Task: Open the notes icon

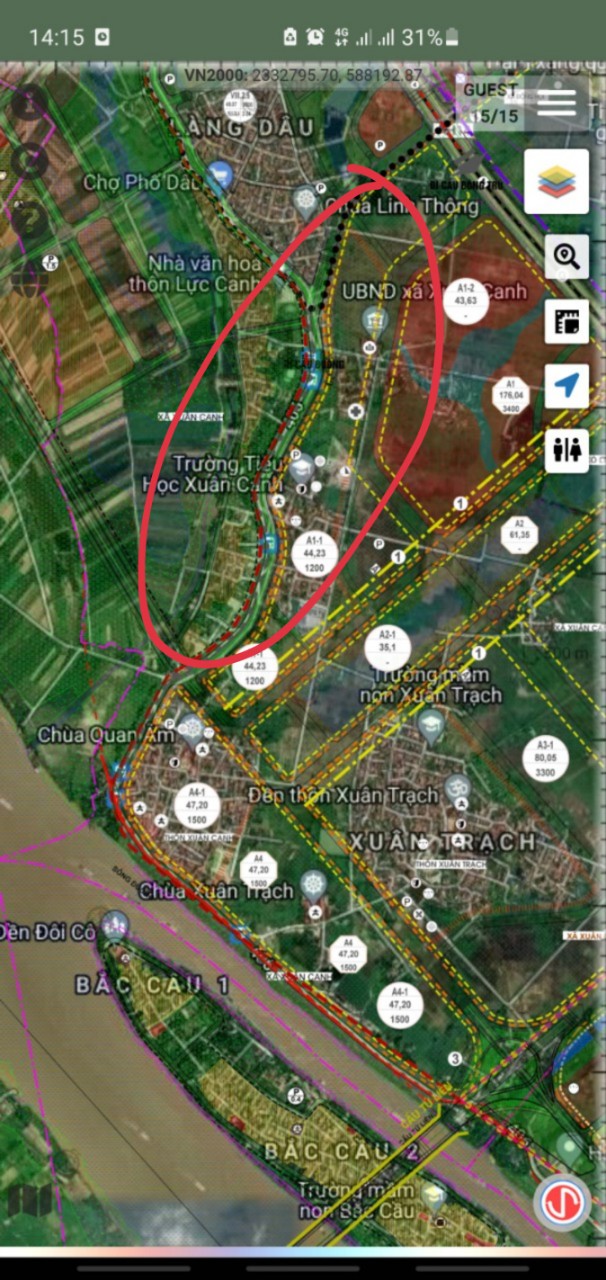Action: 566,322
